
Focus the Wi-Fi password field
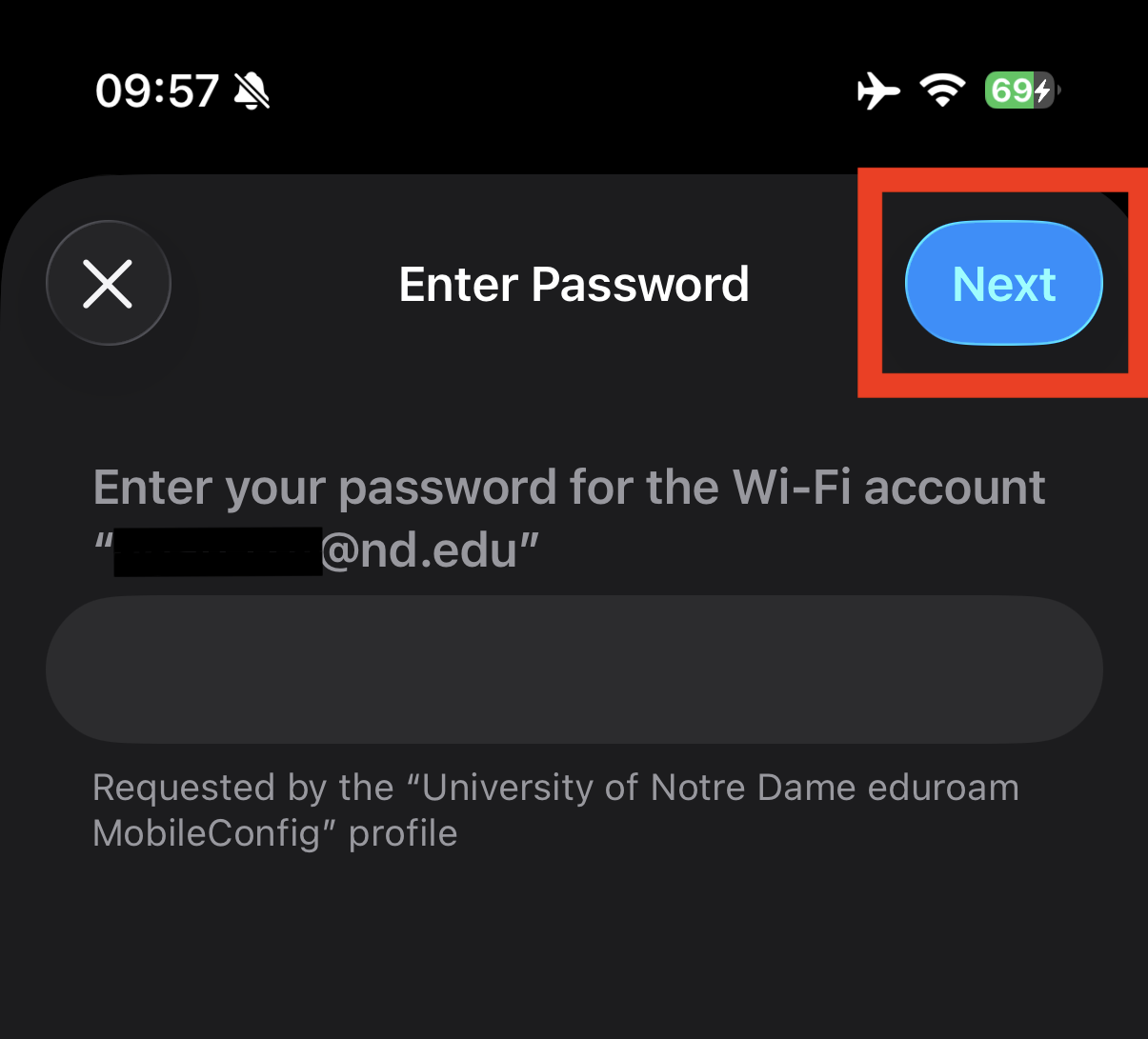[x=574, y=669]
